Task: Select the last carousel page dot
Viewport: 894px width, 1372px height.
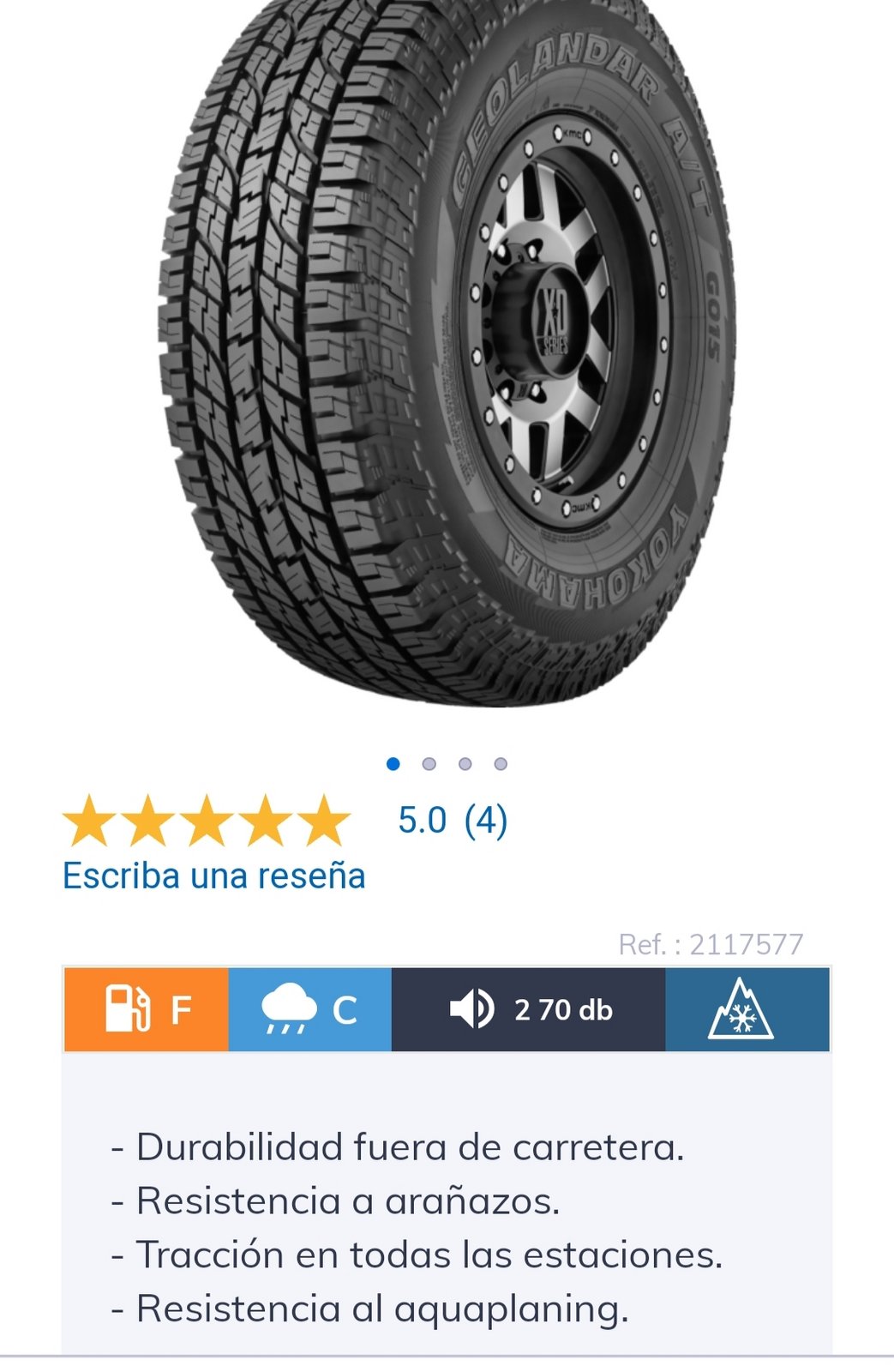Action: click(x=501, y=764)
